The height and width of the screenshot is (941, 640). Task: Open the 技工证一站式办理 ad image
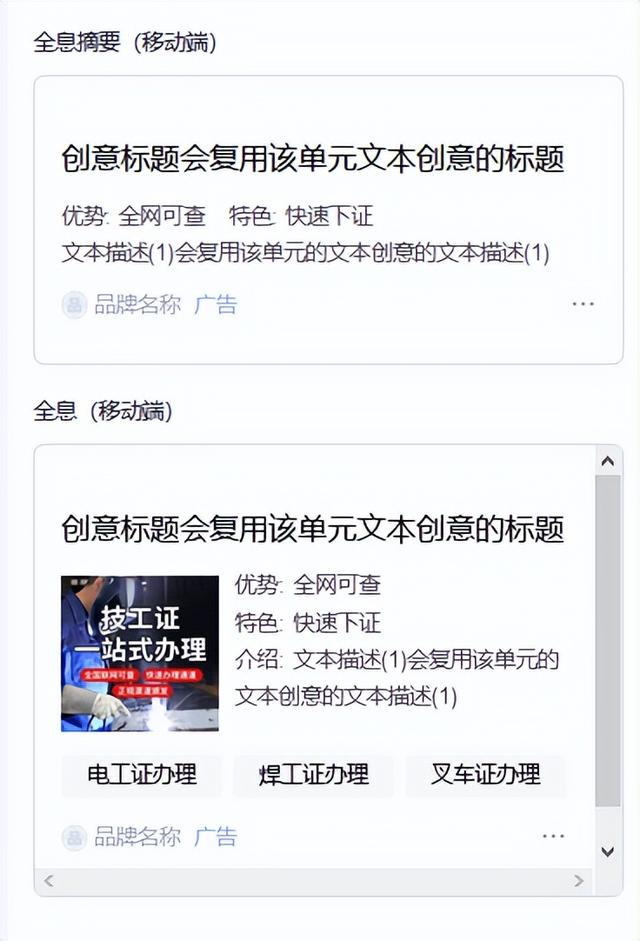(x=140, y=653)
